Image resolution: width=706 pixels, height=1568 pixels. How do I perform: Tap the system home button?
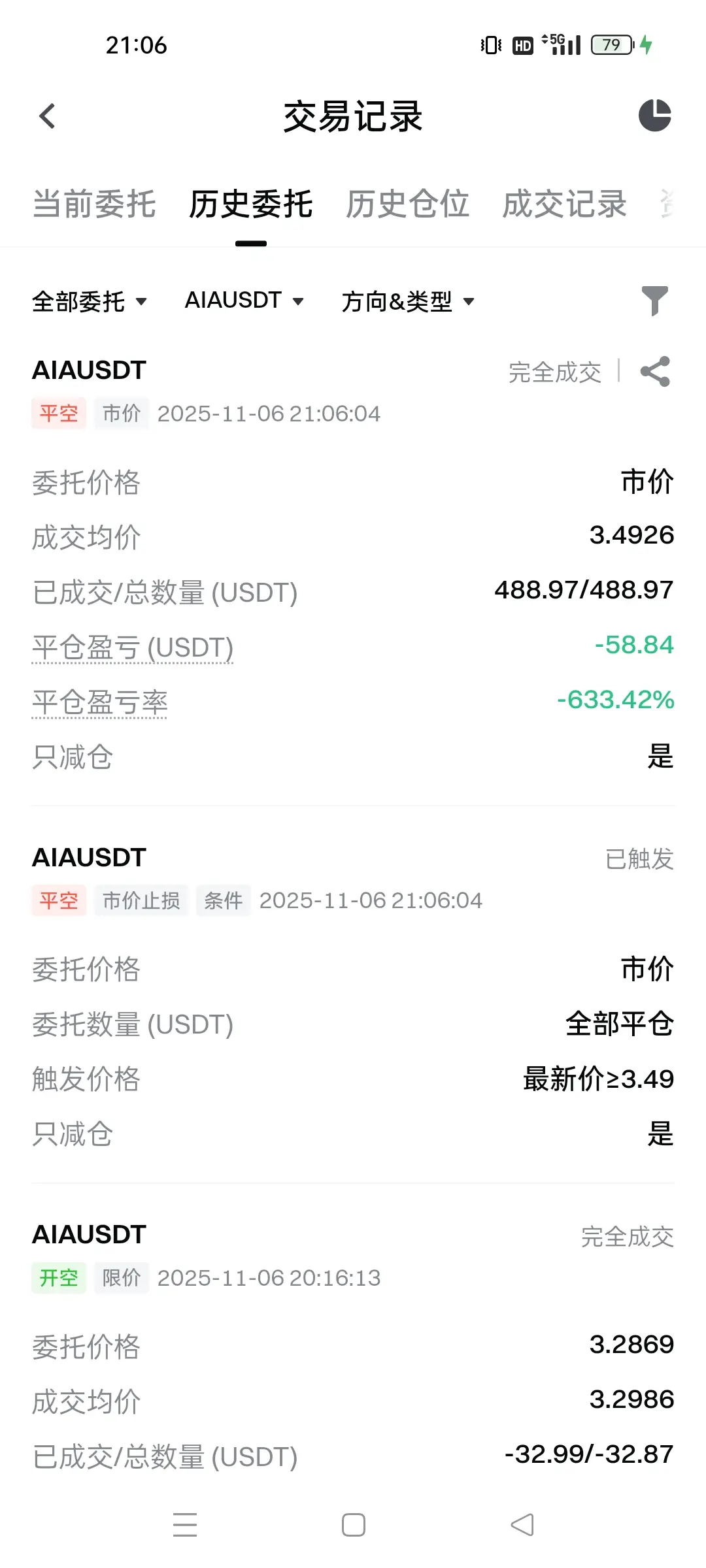point(353,1525)
